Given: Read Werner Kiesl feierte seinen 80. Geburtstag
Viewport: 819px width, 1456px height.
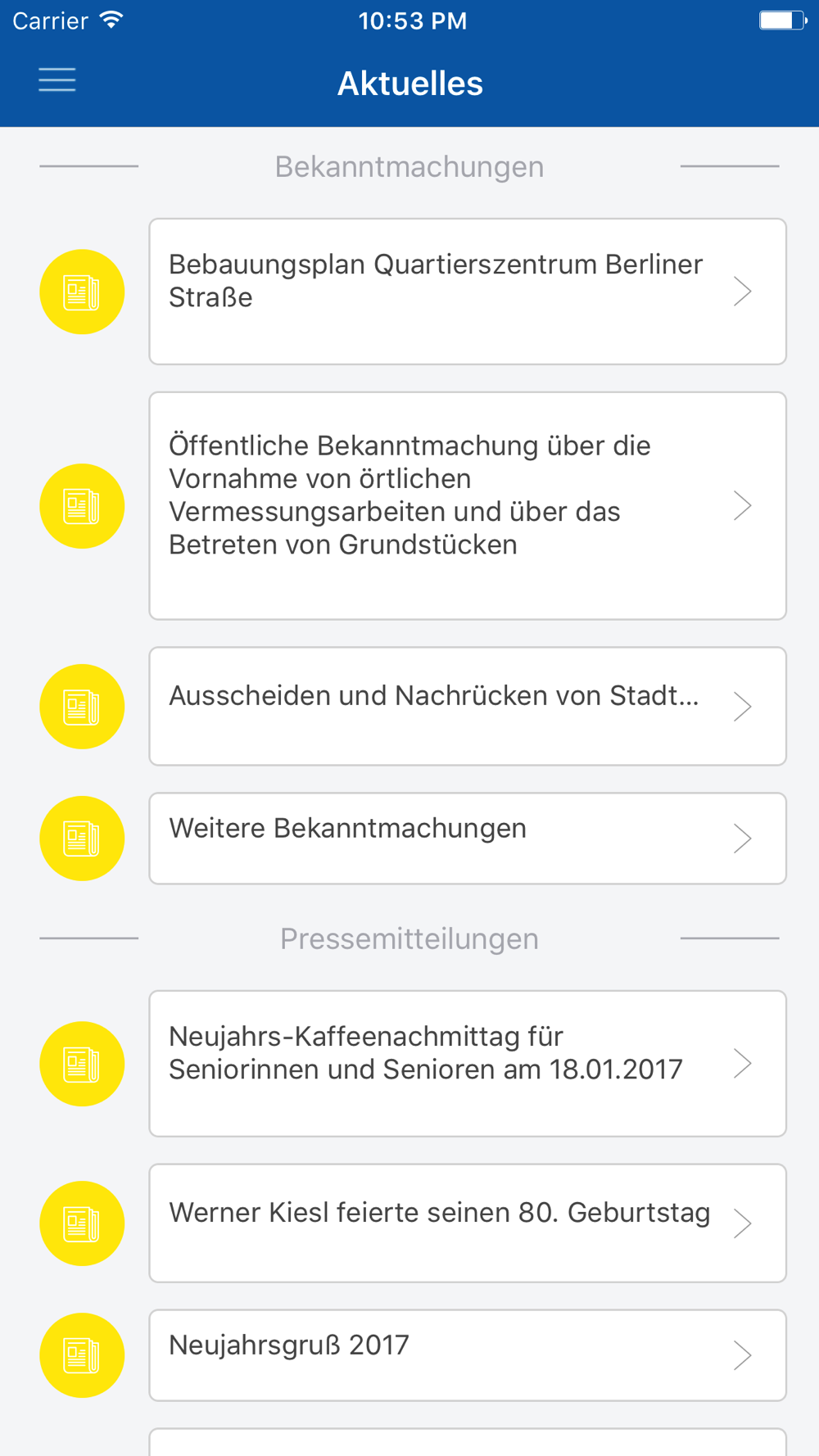Looking at the screenshot, I should pyautogui.click(x=468, y=1223).
